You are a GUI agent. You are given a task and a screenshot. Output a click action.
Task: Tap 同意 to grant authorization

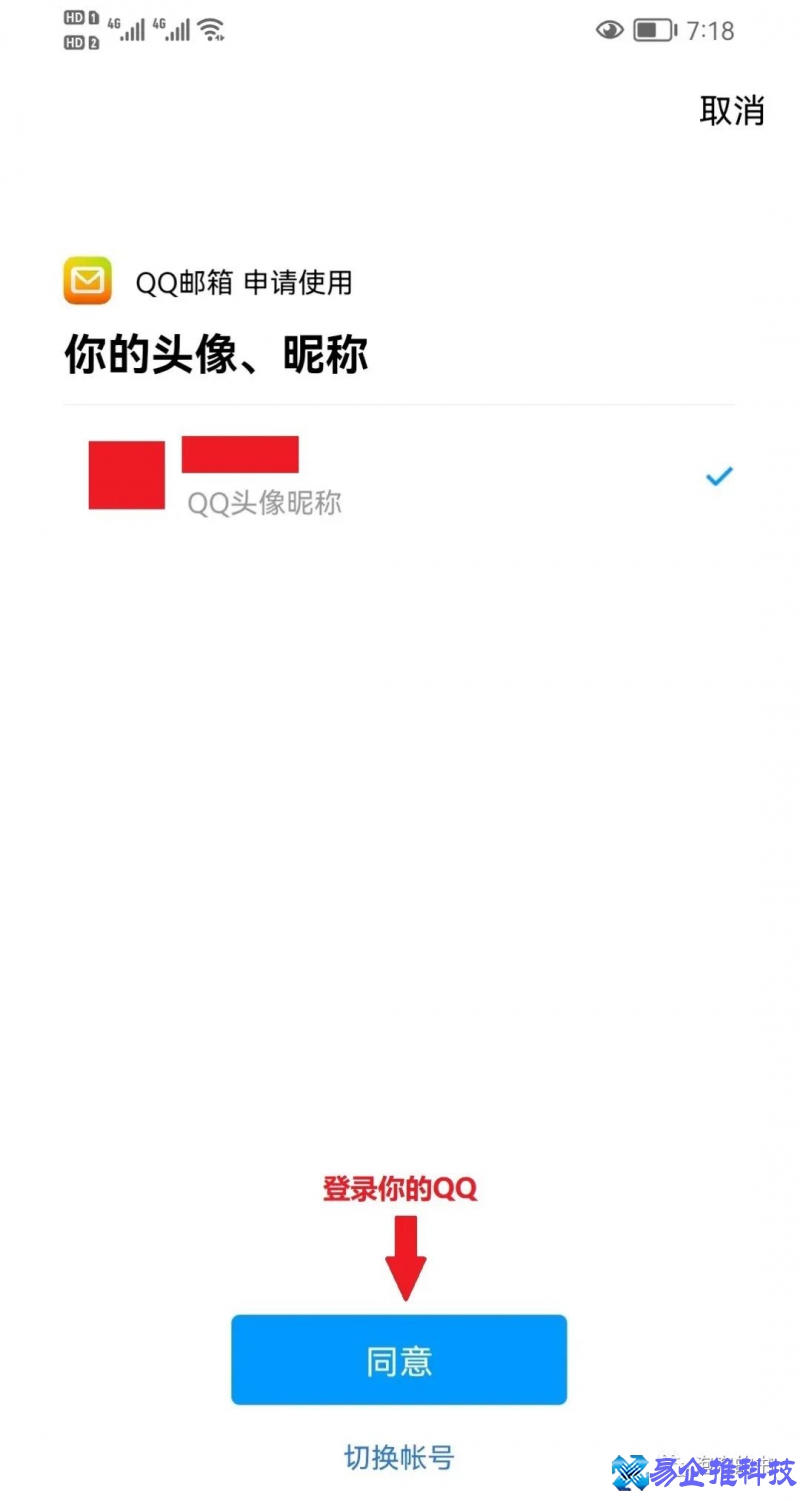coord(399,1359)
